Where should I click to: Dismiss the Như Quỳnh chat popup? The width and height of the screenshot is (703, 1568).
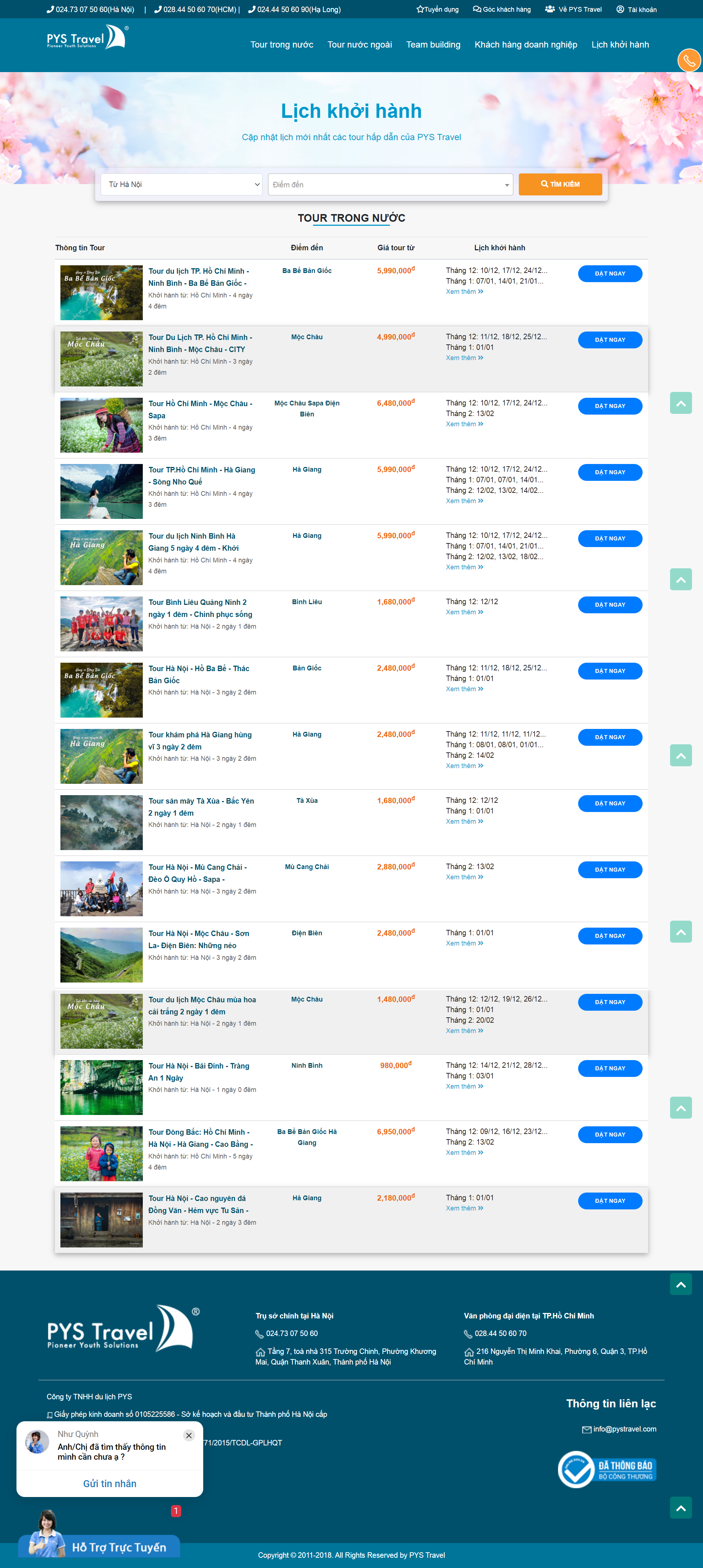pos(189,1435)
